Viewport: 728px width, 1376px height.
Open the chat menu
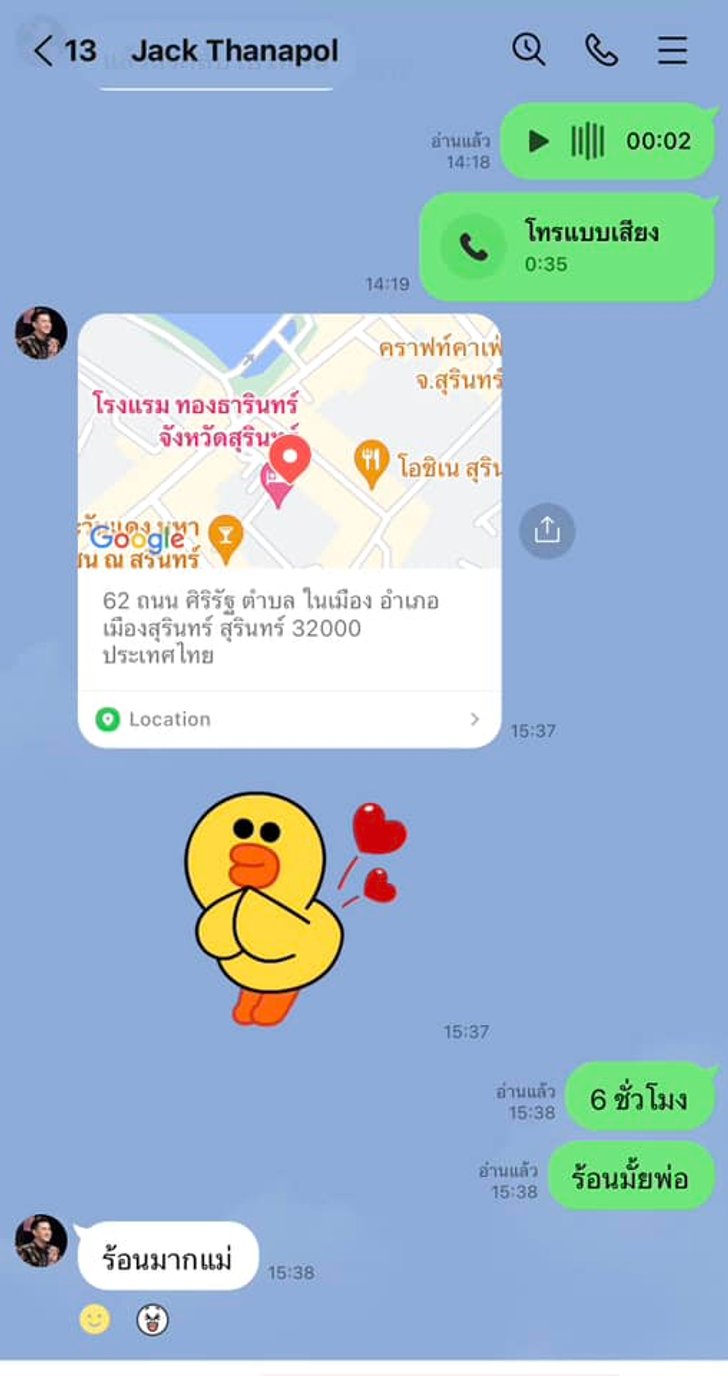click(x=673, y=50)
